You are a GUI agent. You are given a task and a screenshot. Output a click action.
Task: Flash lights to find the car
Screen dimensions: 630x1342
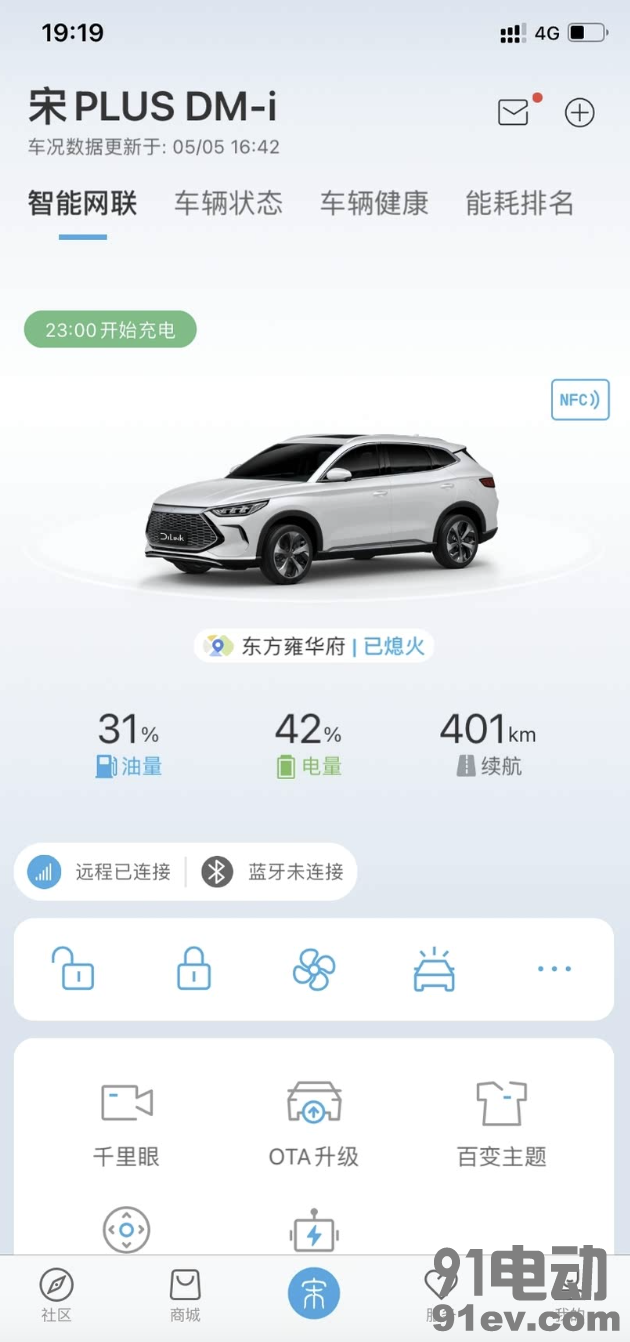pyautogui.click(x=434, y=969)
